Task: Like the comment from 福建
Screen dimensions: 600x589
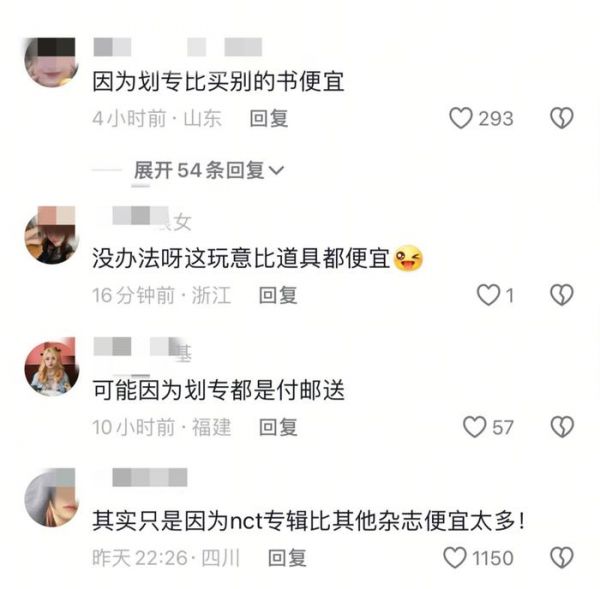Action: pyautogui.click(x=475, y=427)
